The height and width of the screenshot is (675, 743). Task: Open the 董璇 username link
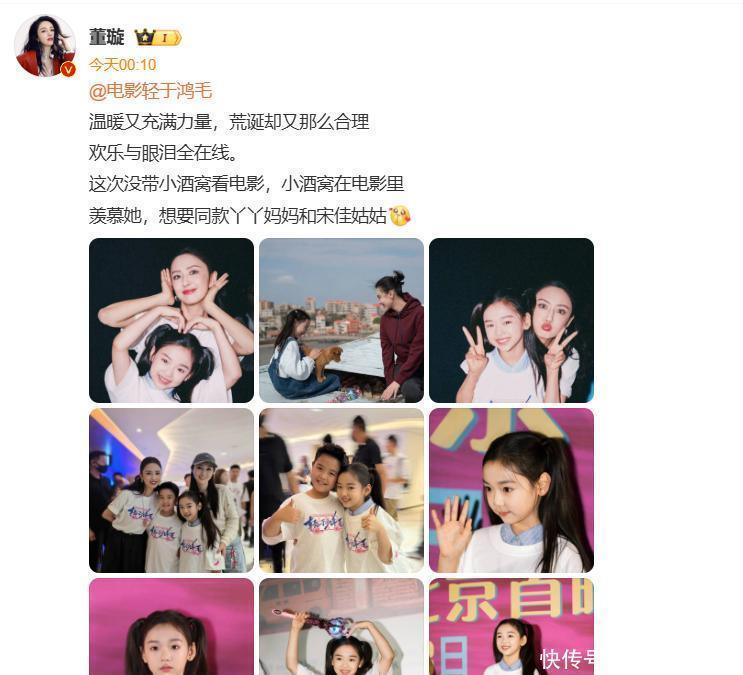(106, 37)
